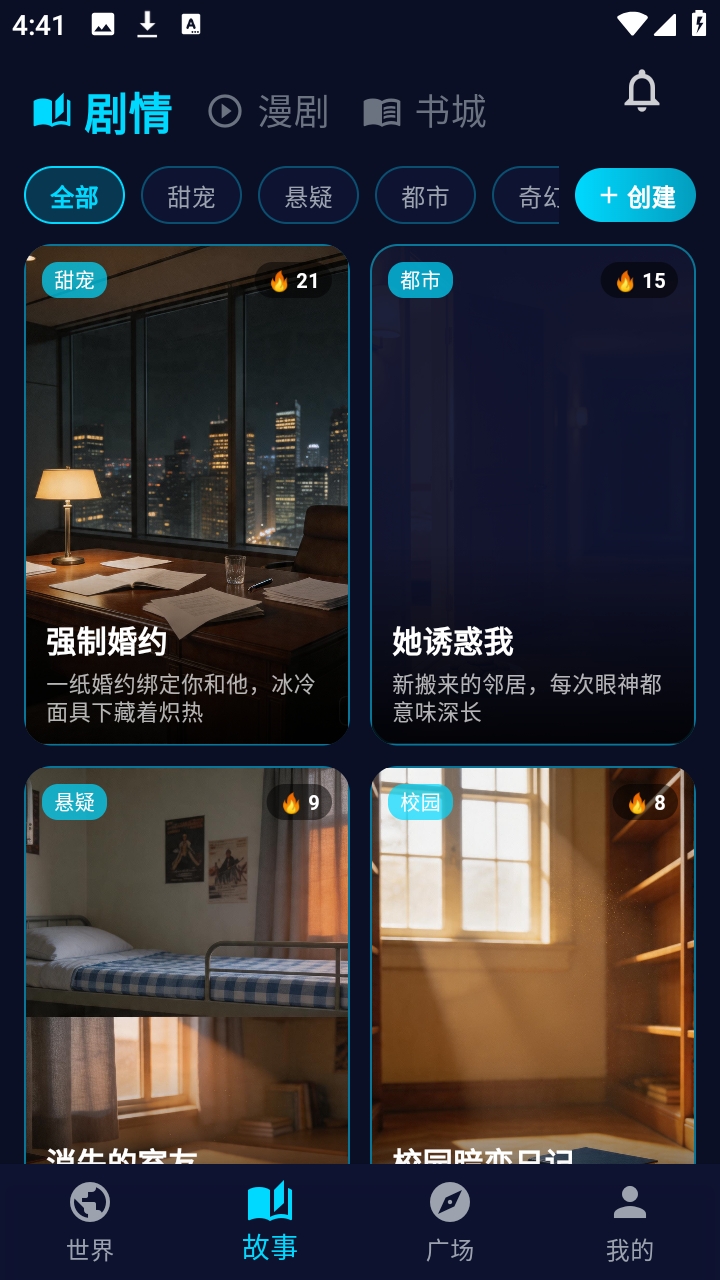Filter stories by 奇幻 chip
720x1280 pixels.
click(x=528, y=196)
